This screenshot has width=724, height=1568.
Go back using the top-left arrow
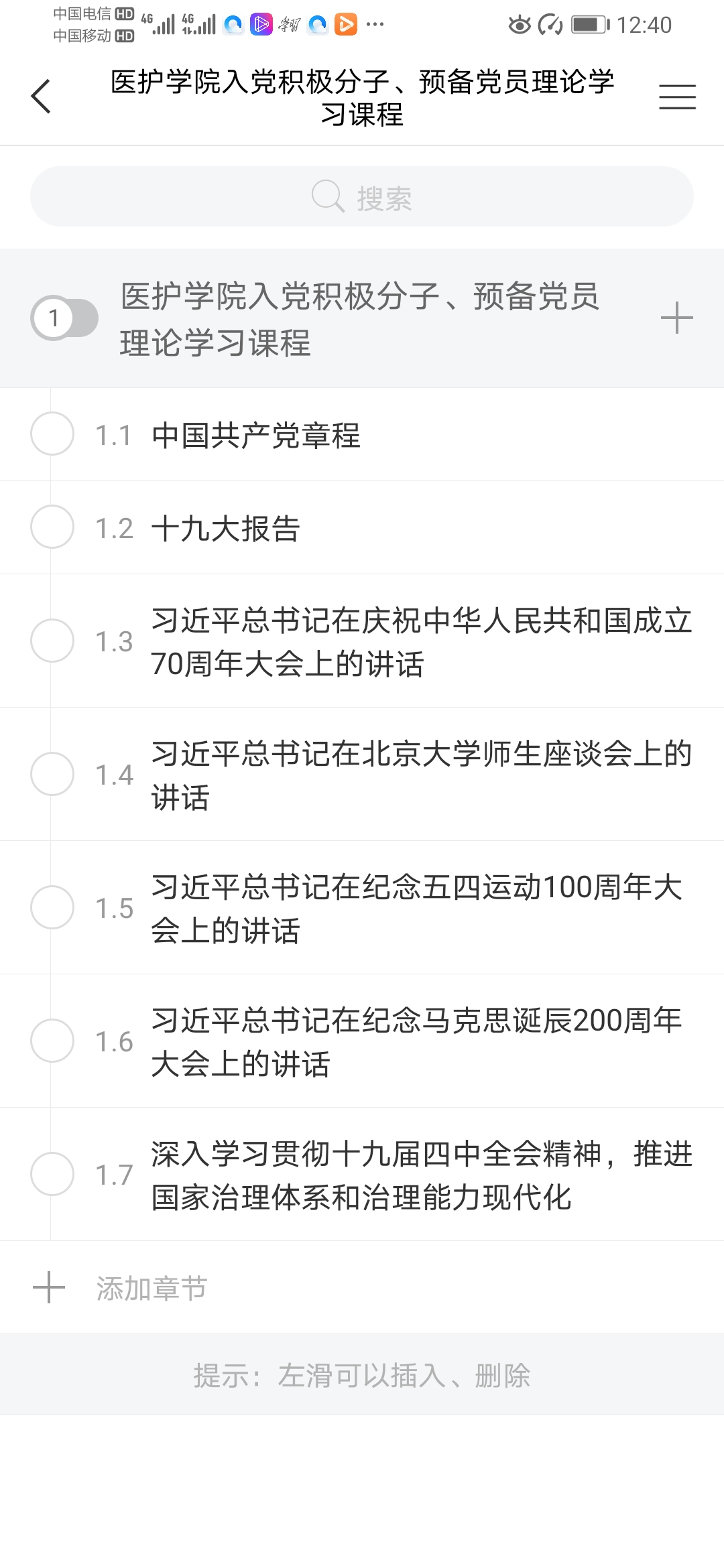click(x=42, y=96)
